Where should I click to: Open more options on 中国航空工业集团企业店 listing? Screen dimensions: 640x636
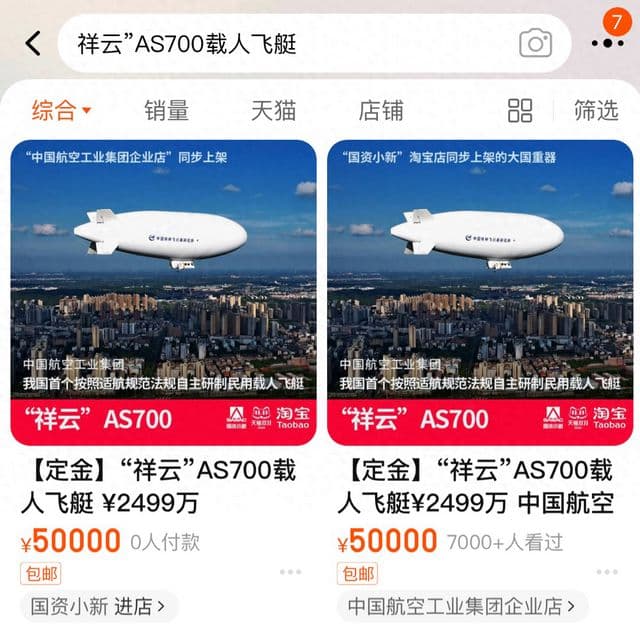pyautogui.click(x=607, y=573)
